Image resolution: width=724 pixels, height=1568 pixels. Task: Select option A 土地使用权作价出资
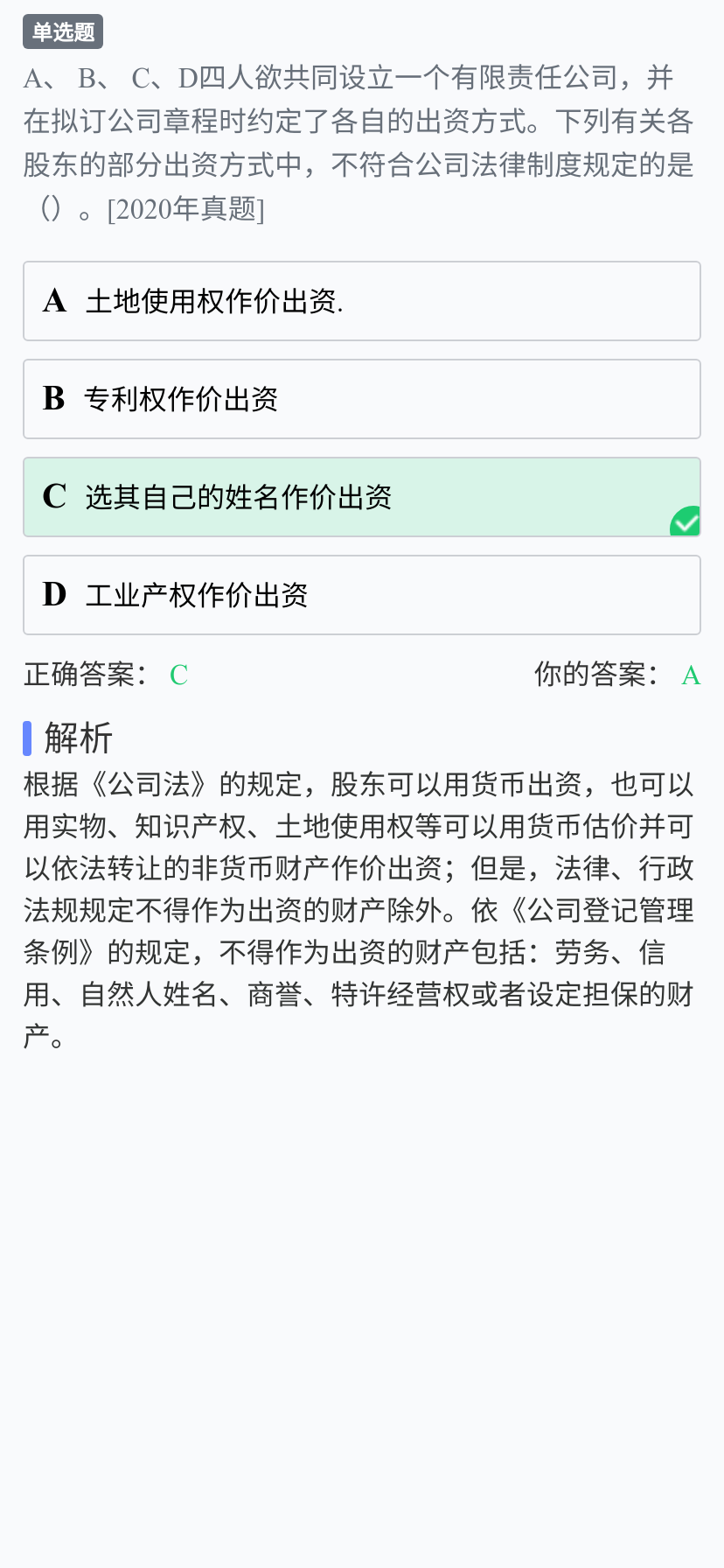click(x=362, y=301)
